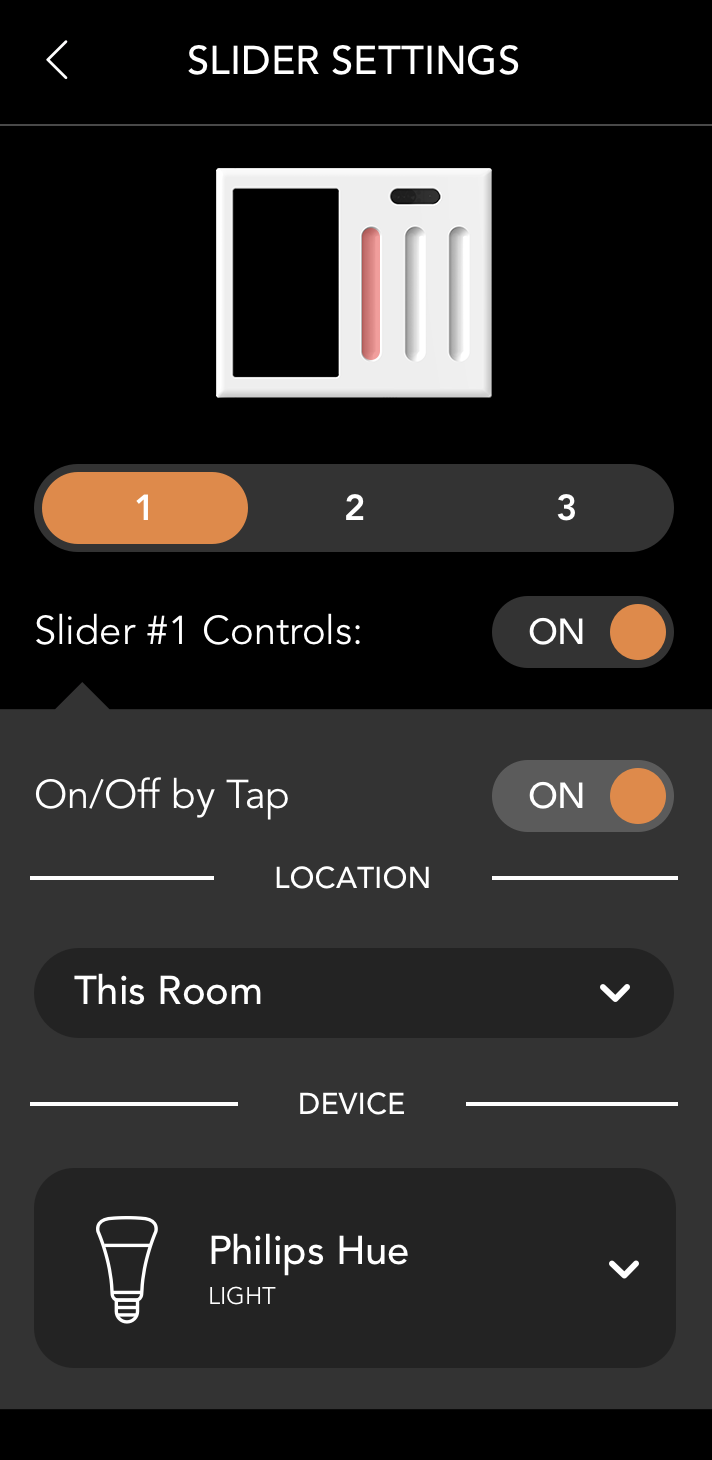The height and width of the screenshot is (1460, 712).
Task: Switch to slider 3
Action: [566, 508]
